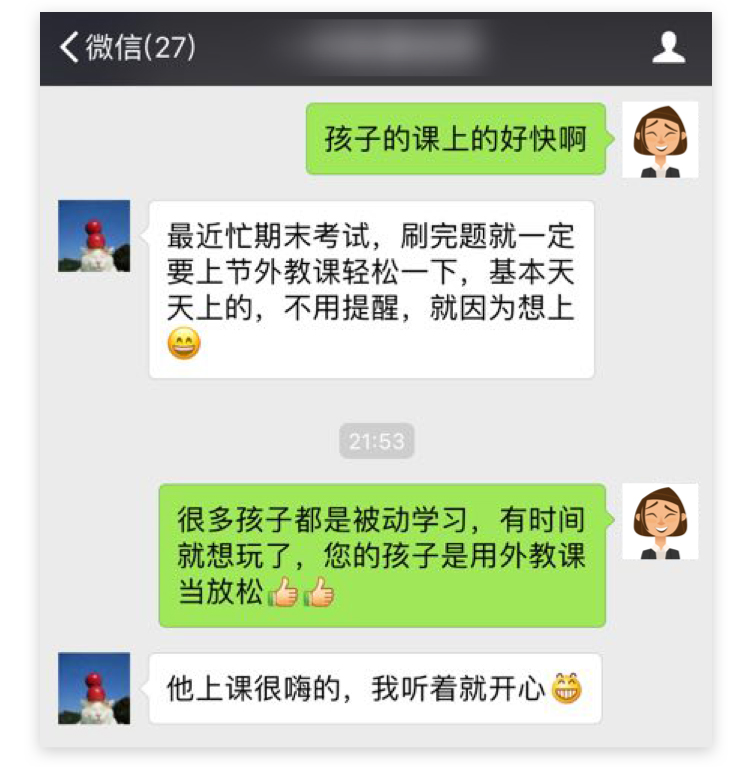Open avatar next to 他上课很嗨的 message

(94, 688)
